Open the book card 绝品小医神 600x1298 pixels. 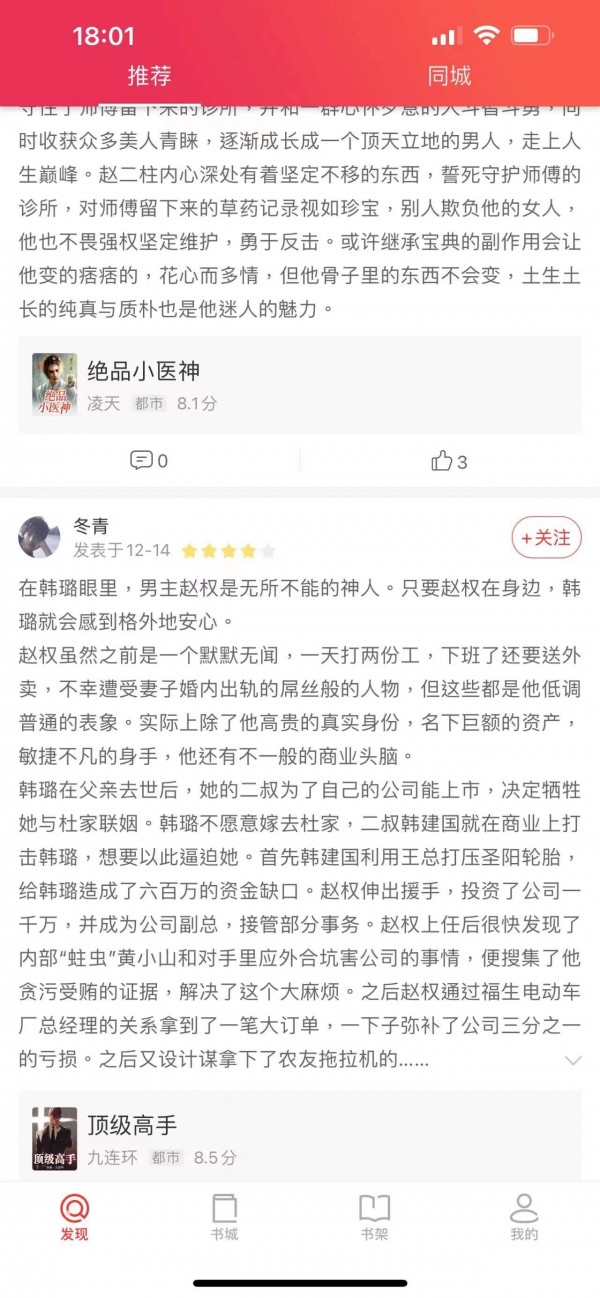(x=300, y=385)
